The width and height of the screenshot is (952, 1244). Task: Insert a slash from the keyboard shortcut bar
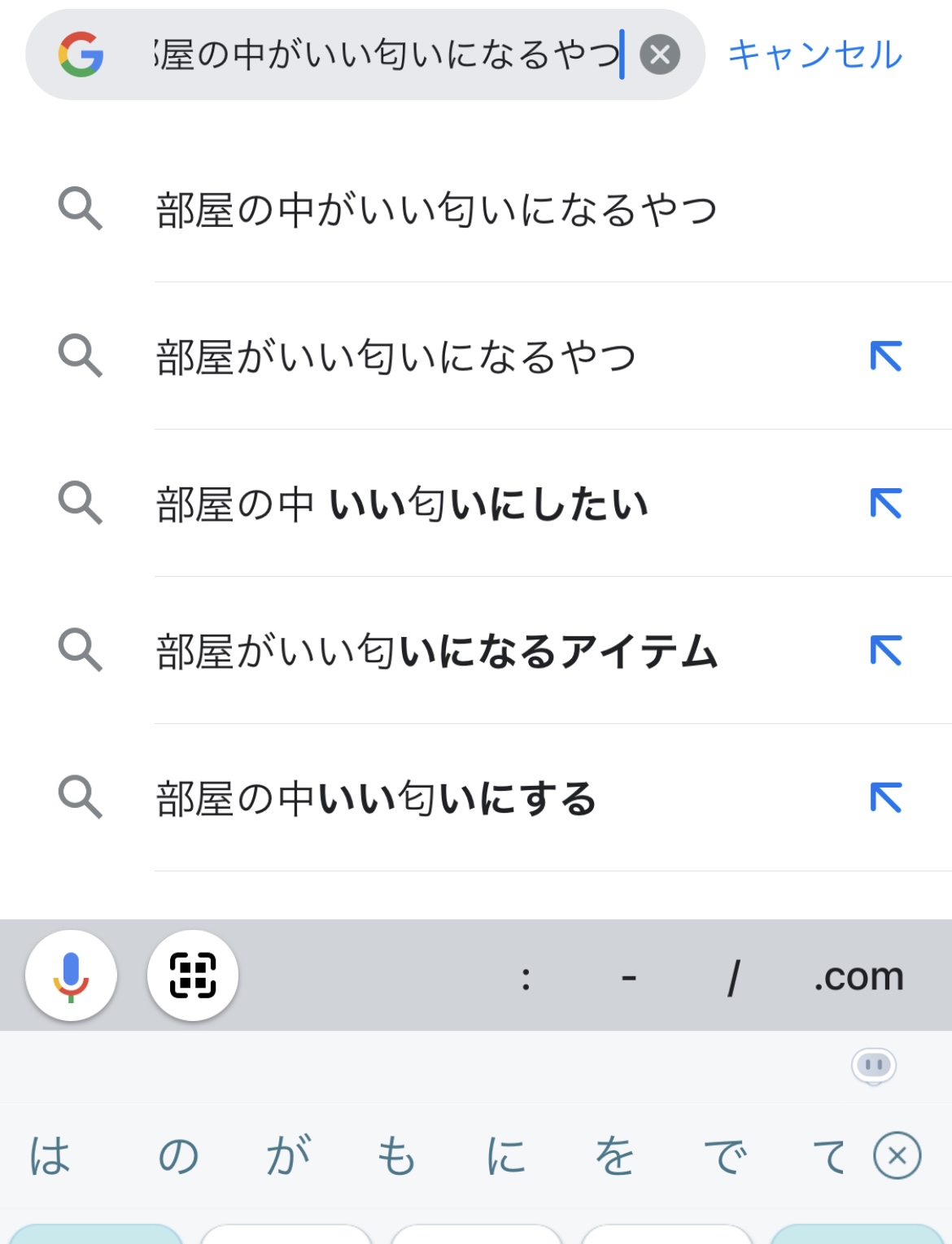pyautogui.click(x=733, y=976)
